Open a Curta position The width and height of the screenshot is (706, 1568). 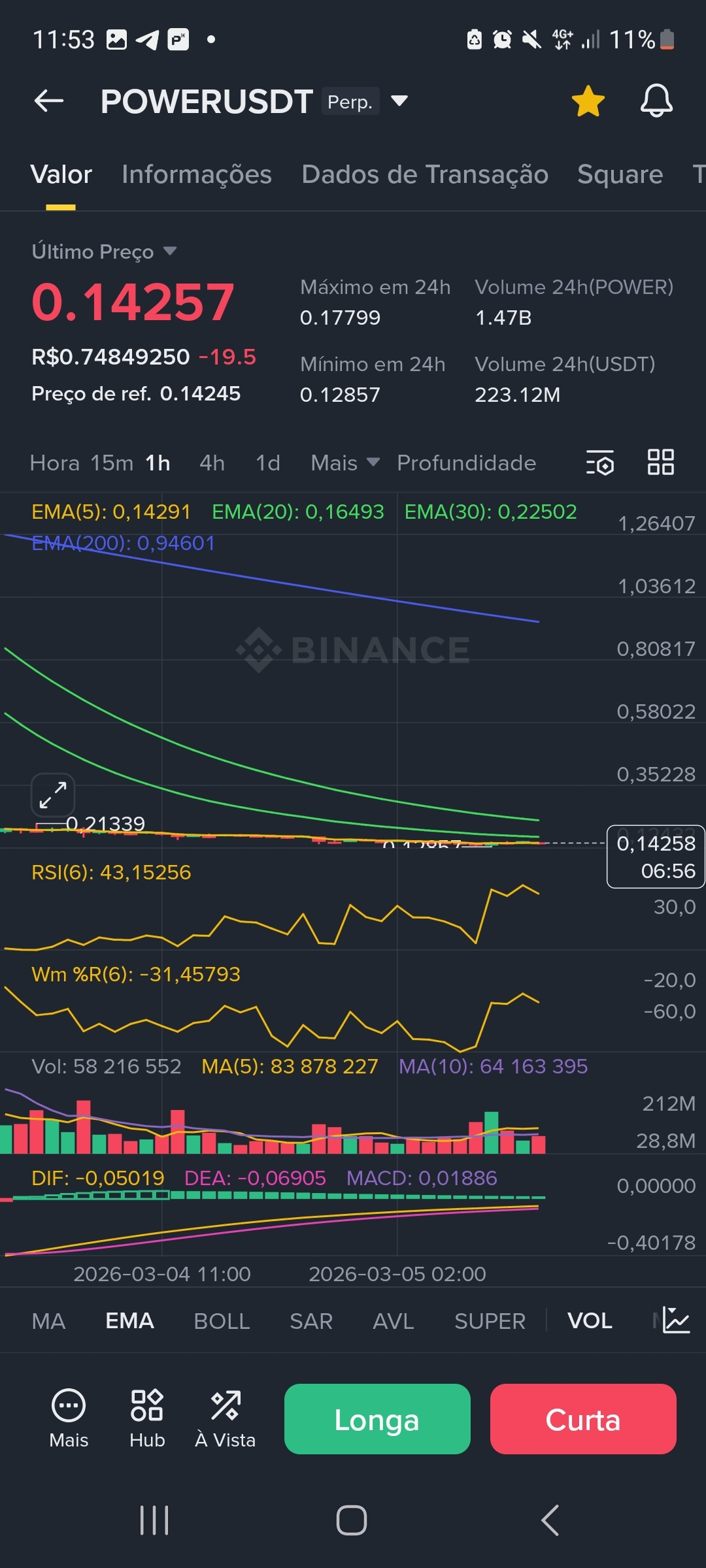[x=583, y=1419]
